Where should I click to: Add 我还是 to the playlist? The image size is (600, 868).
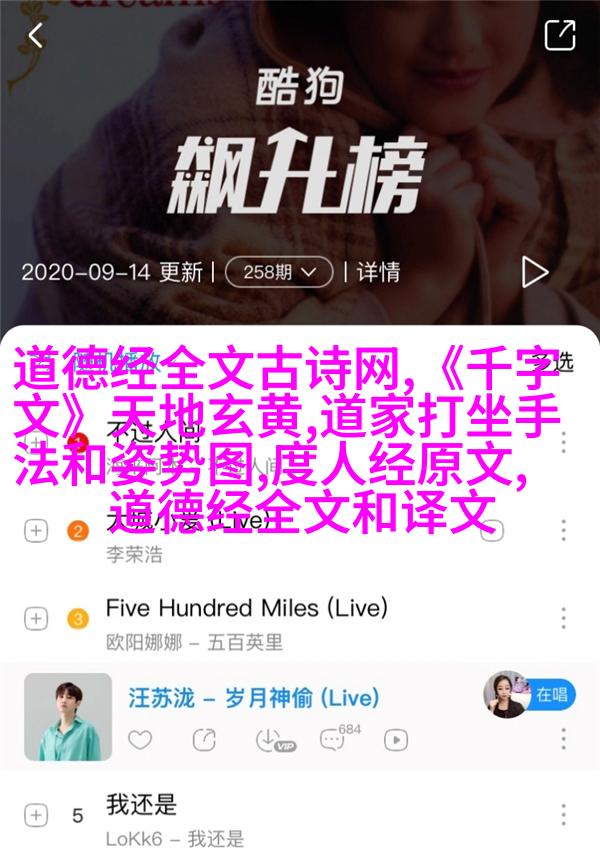pos(35,817)
